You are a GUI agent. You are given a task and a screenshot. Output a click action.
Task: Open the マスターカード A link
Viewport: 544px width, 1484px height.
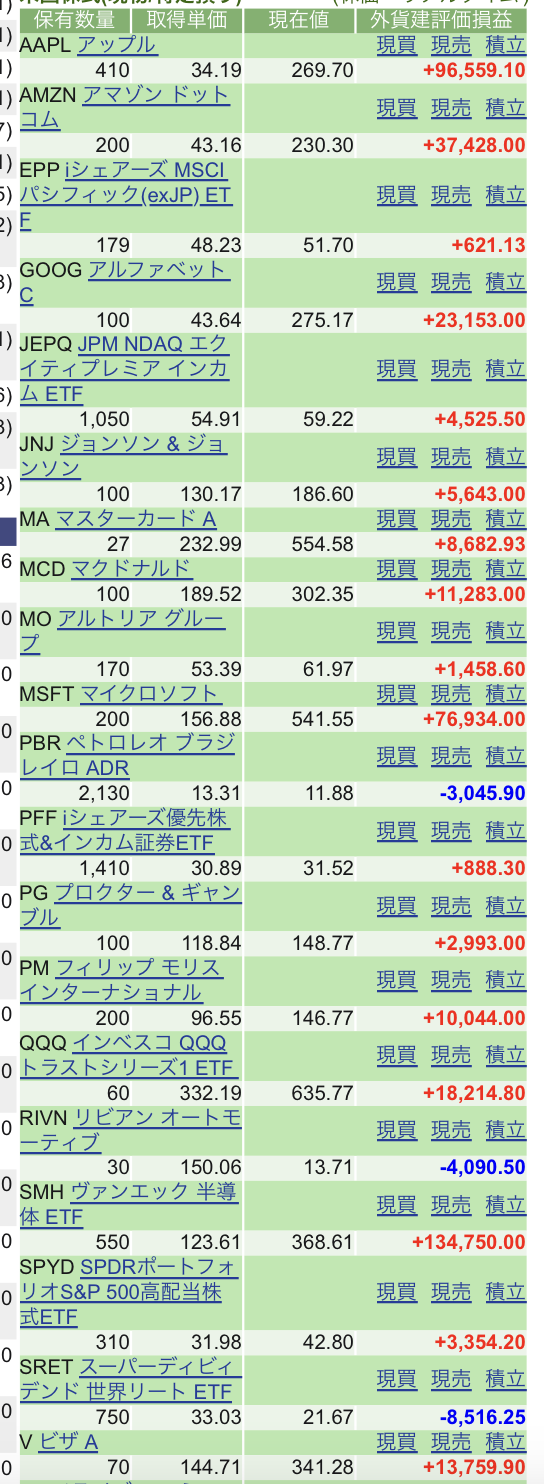[136, 519]
